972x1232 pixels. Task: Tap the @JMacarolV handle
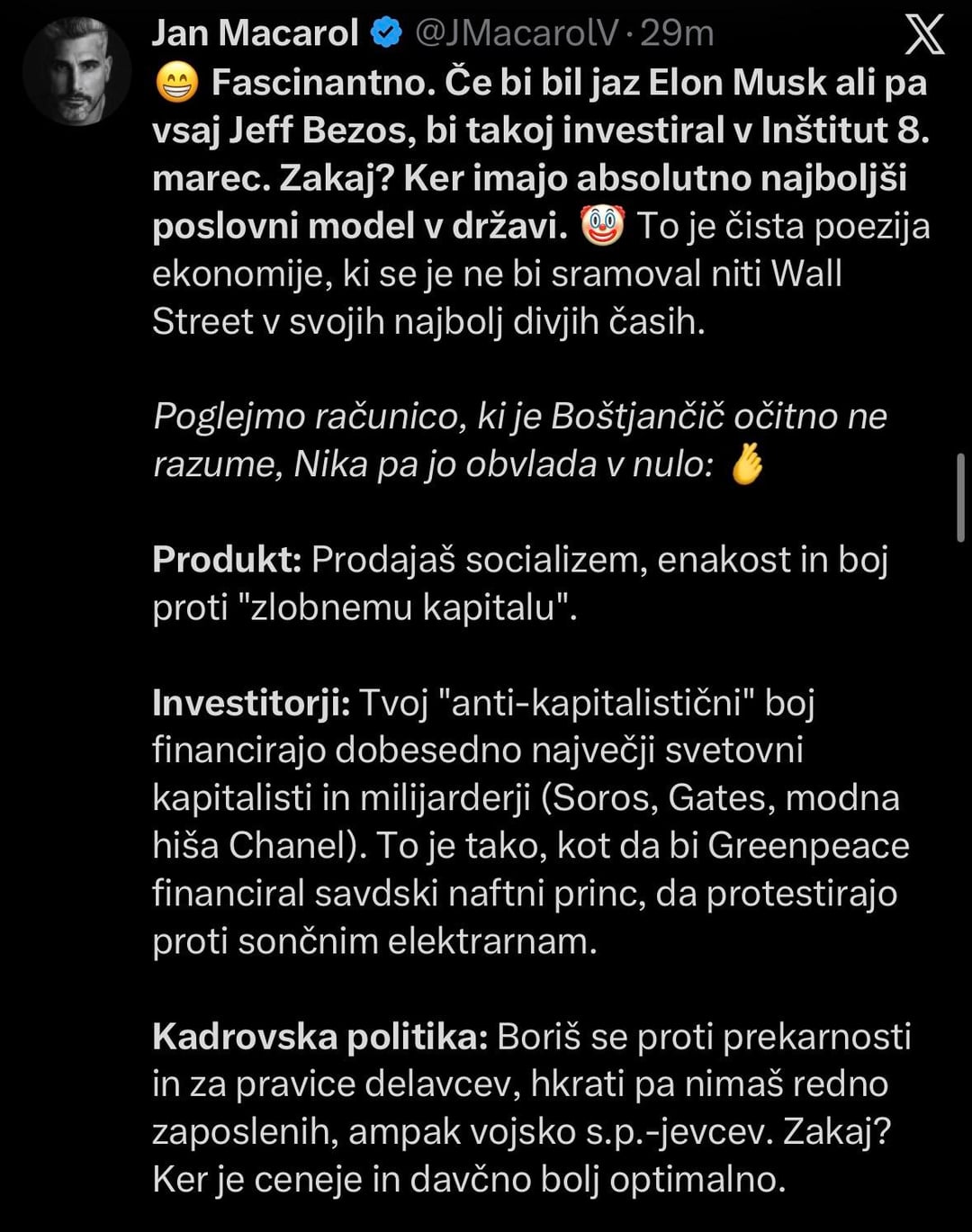(x=517, y=33)
